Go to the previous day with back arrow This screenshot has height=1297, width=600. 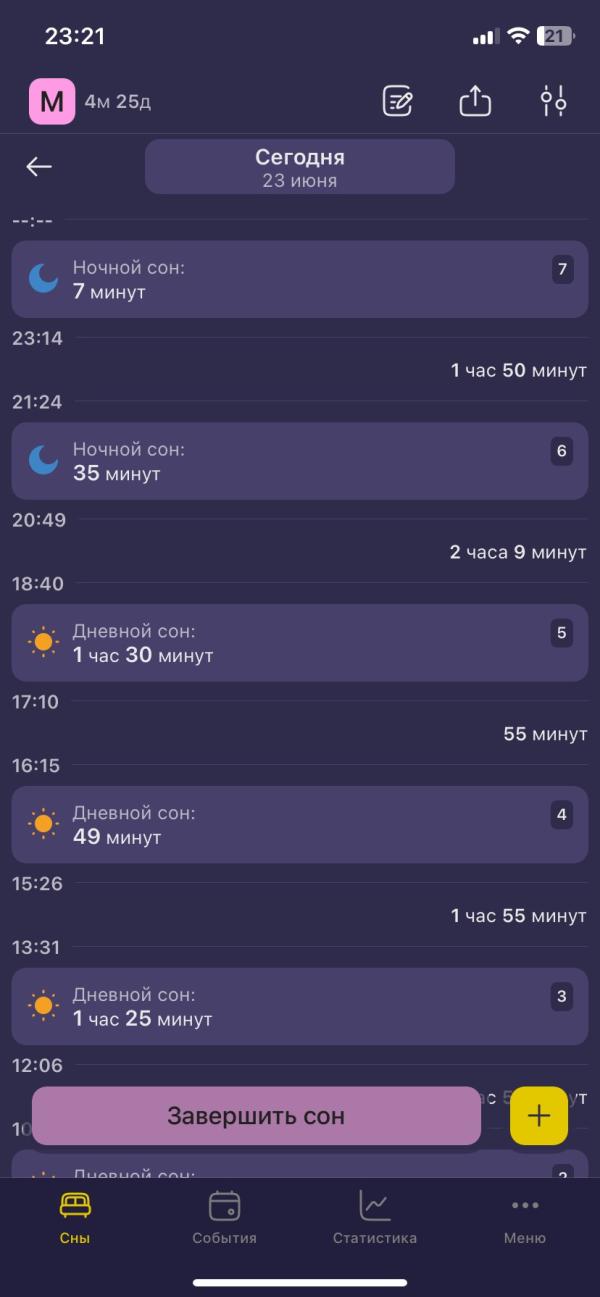click(x=39, y=166)
